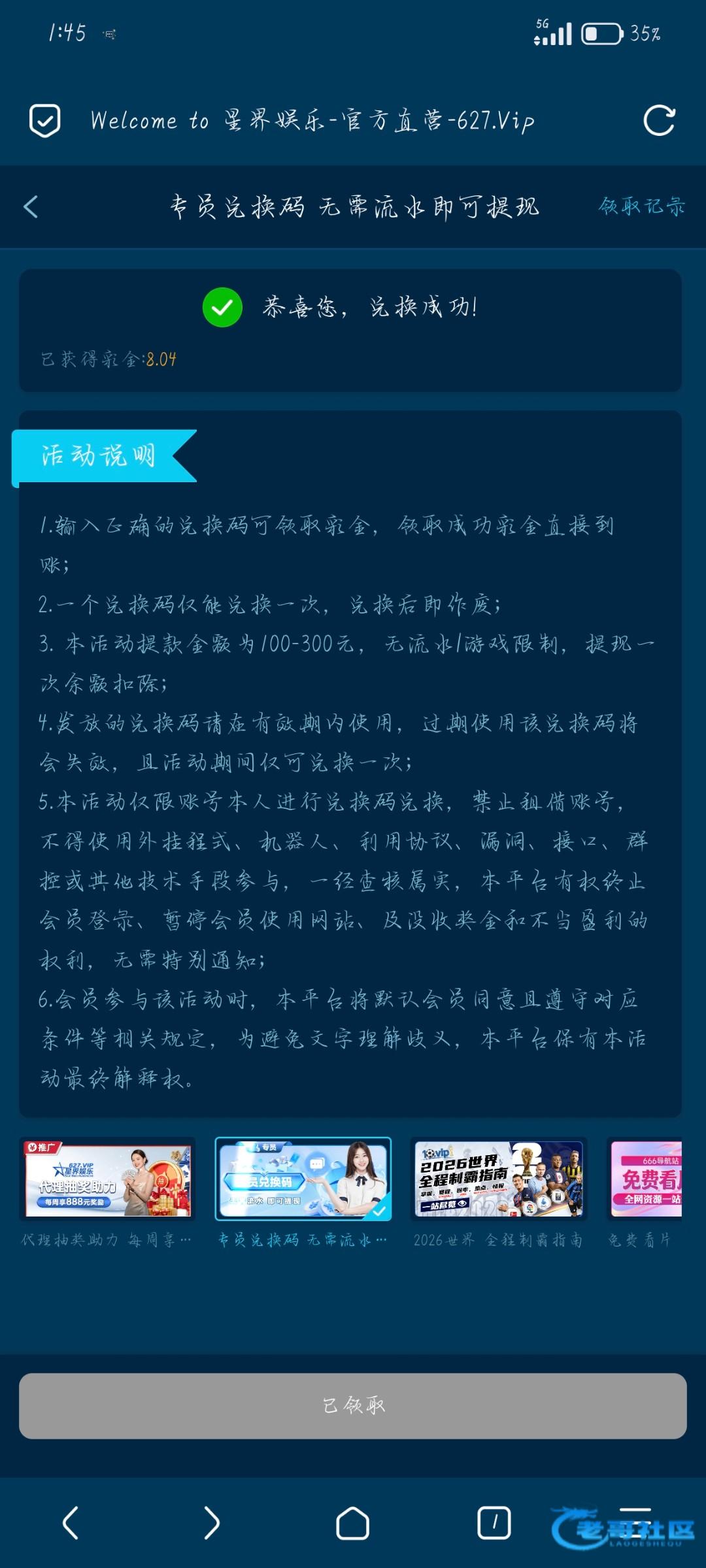Reload the page with the refresh icon
Image resolution: width=706 pixels, height=1568 pixels.
[658, 121]
